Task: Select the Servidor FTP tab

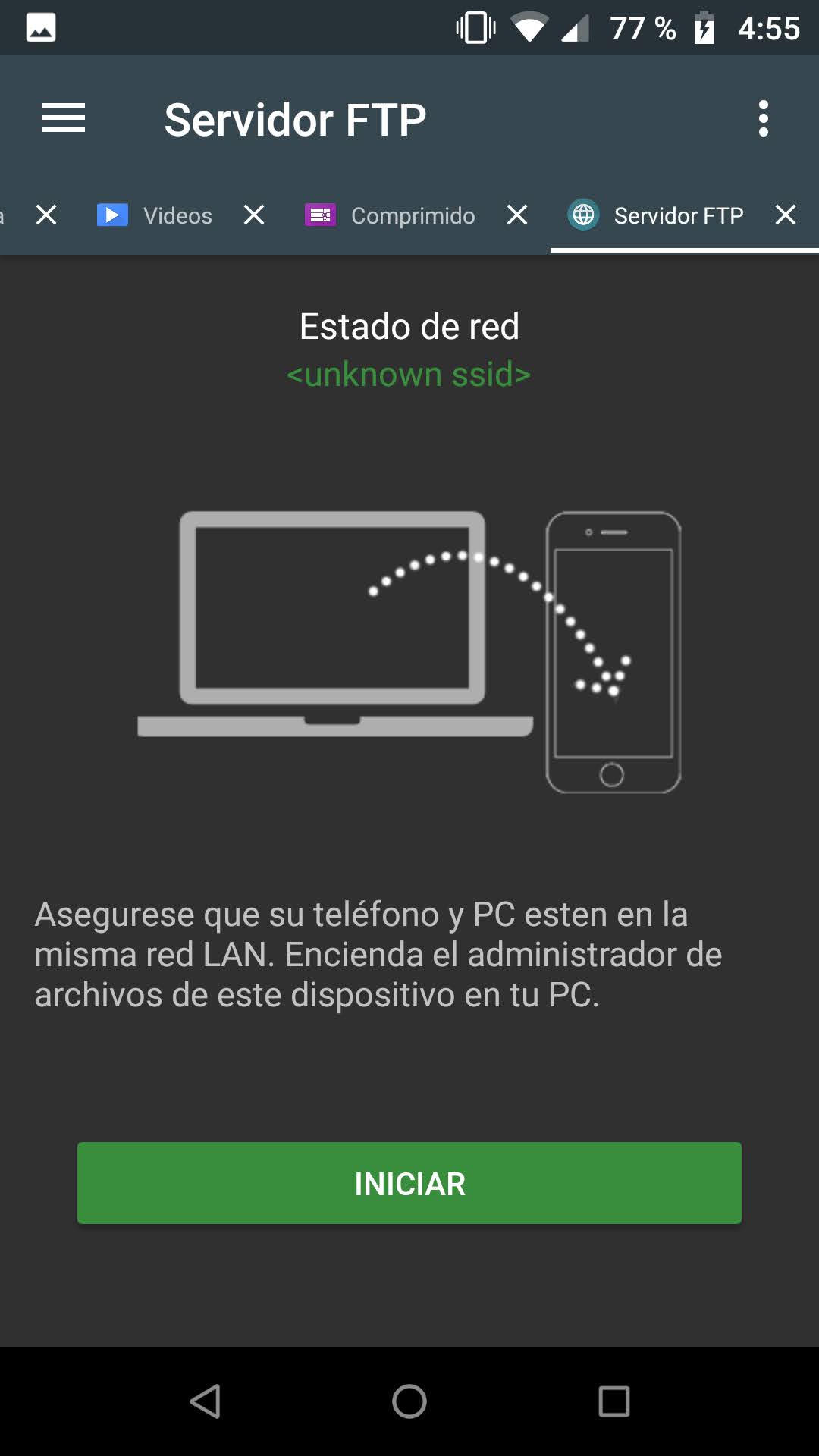Action: click(x=656, y=215)
